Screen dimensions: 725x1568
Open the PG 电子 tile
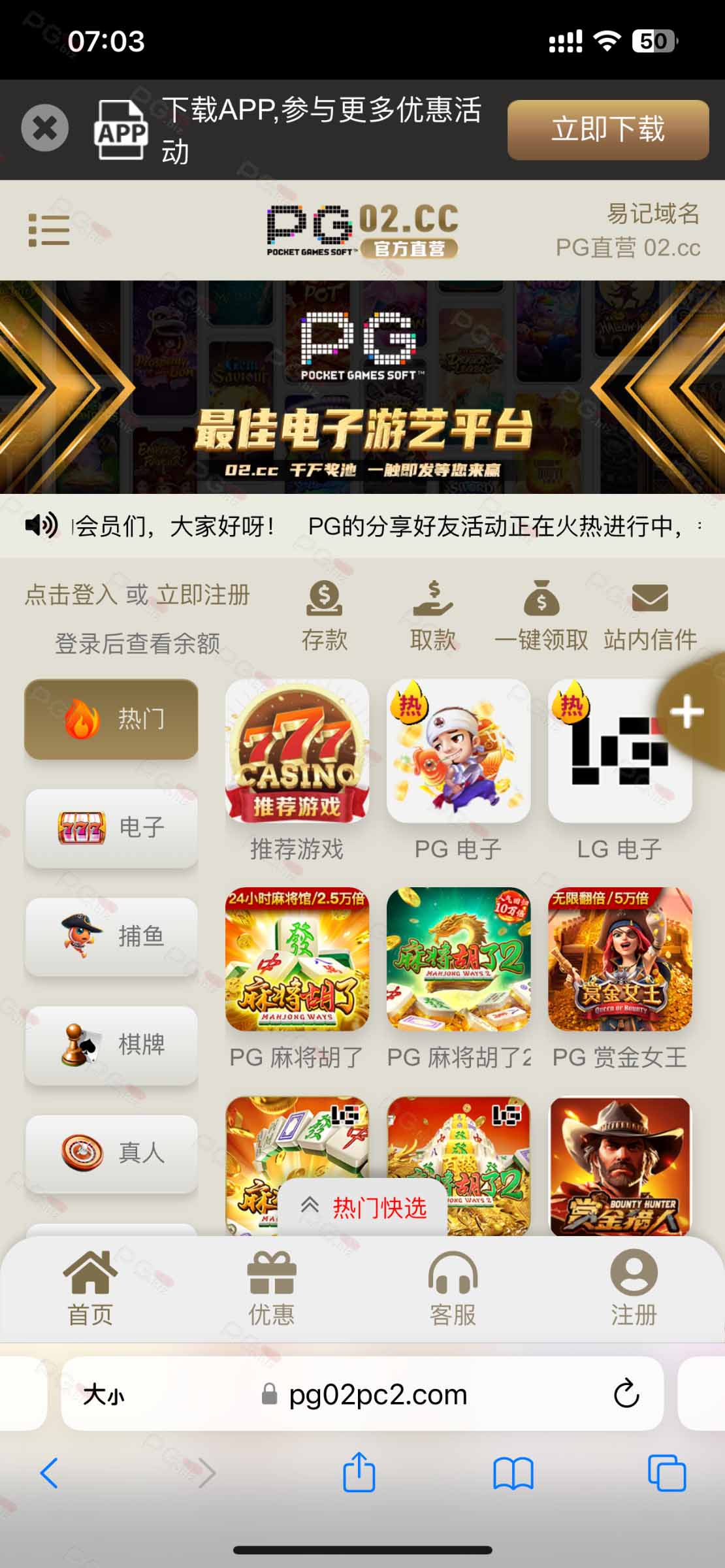point(459,770)
